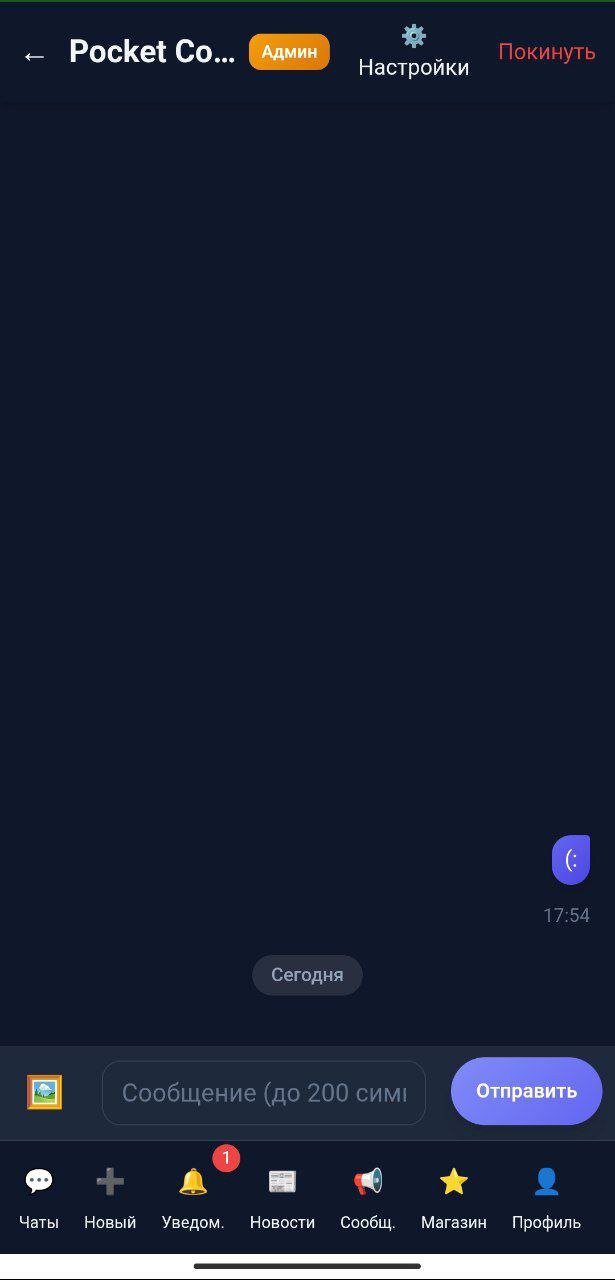Focus the Сообщение input field

[x=264, y=1093]
